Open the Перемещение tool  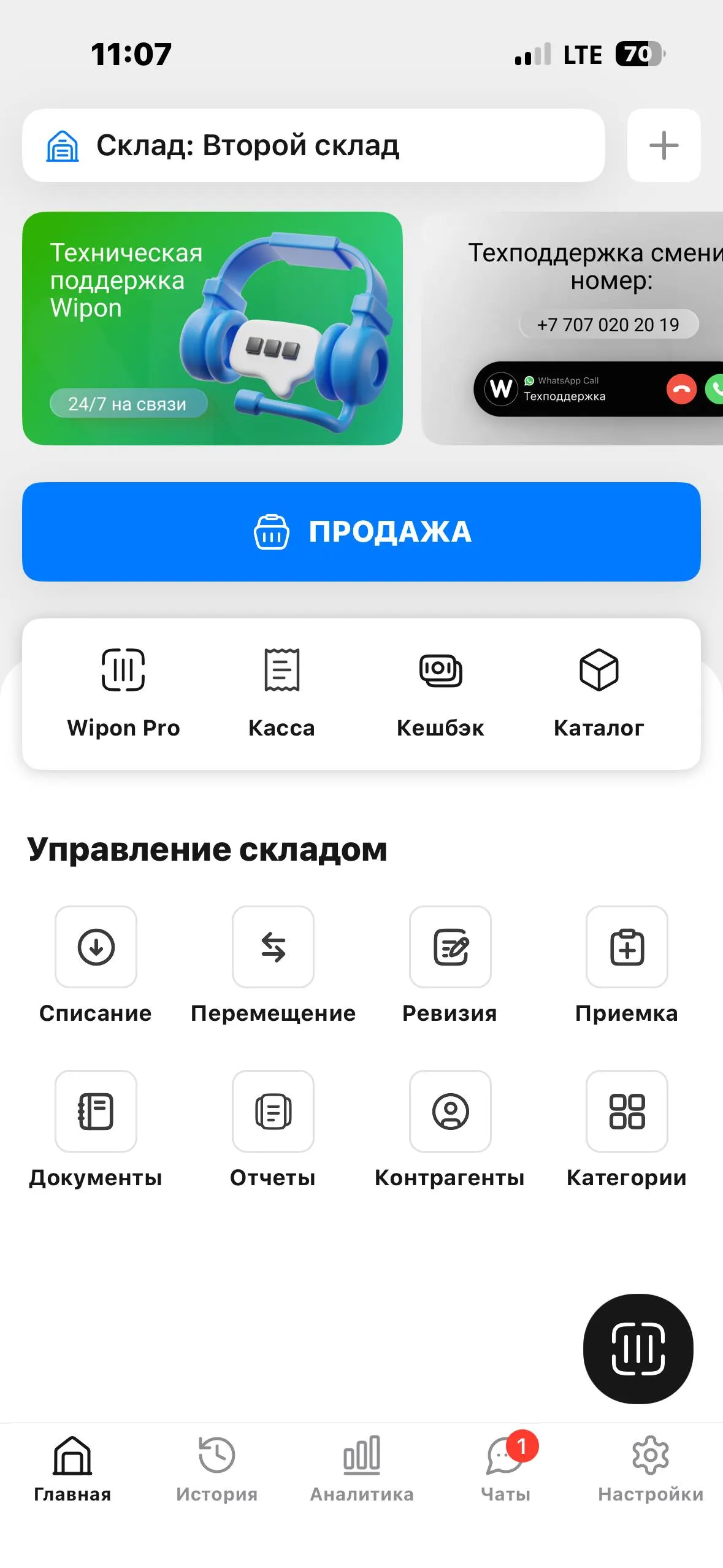point(272,948)
